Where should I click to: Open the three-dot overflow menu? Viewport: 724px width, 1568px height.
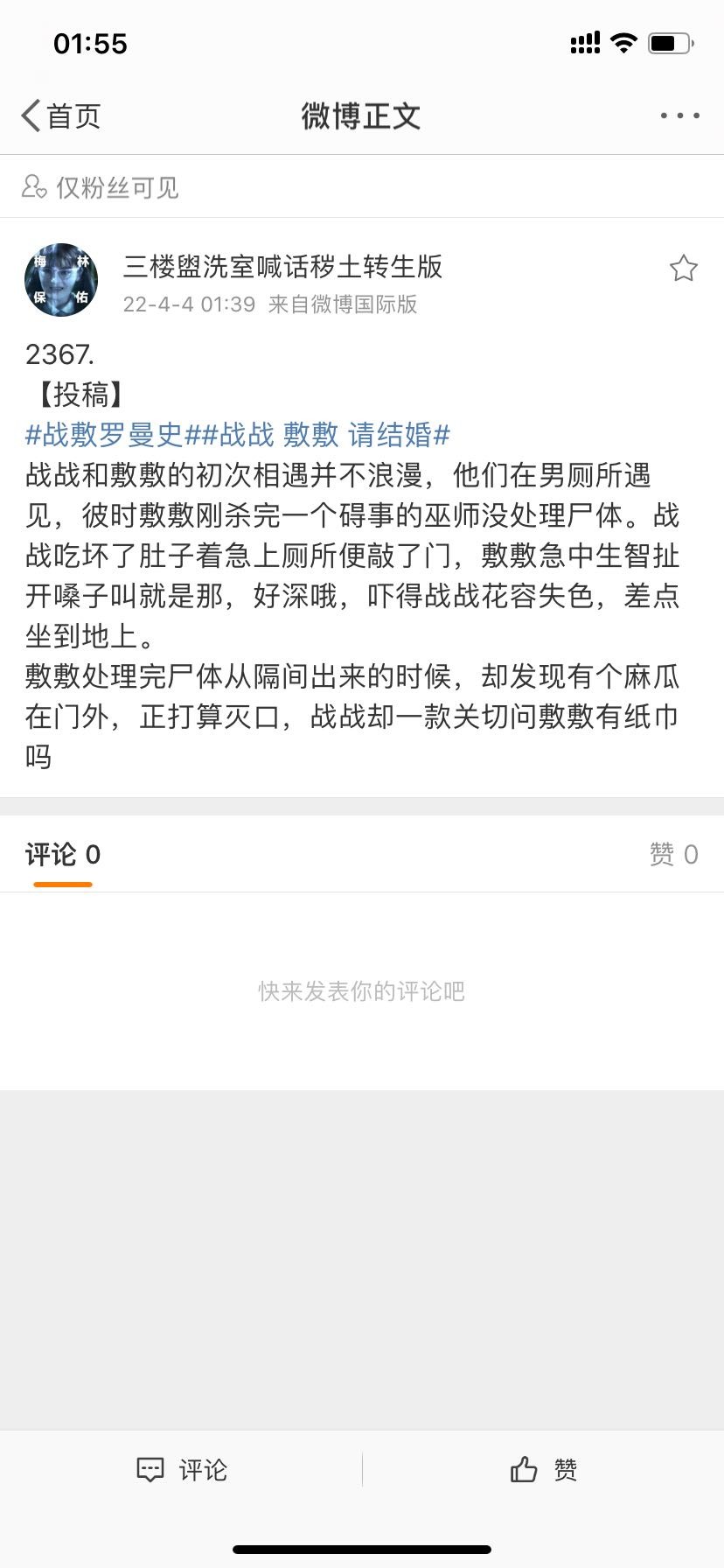pos(679,115)
